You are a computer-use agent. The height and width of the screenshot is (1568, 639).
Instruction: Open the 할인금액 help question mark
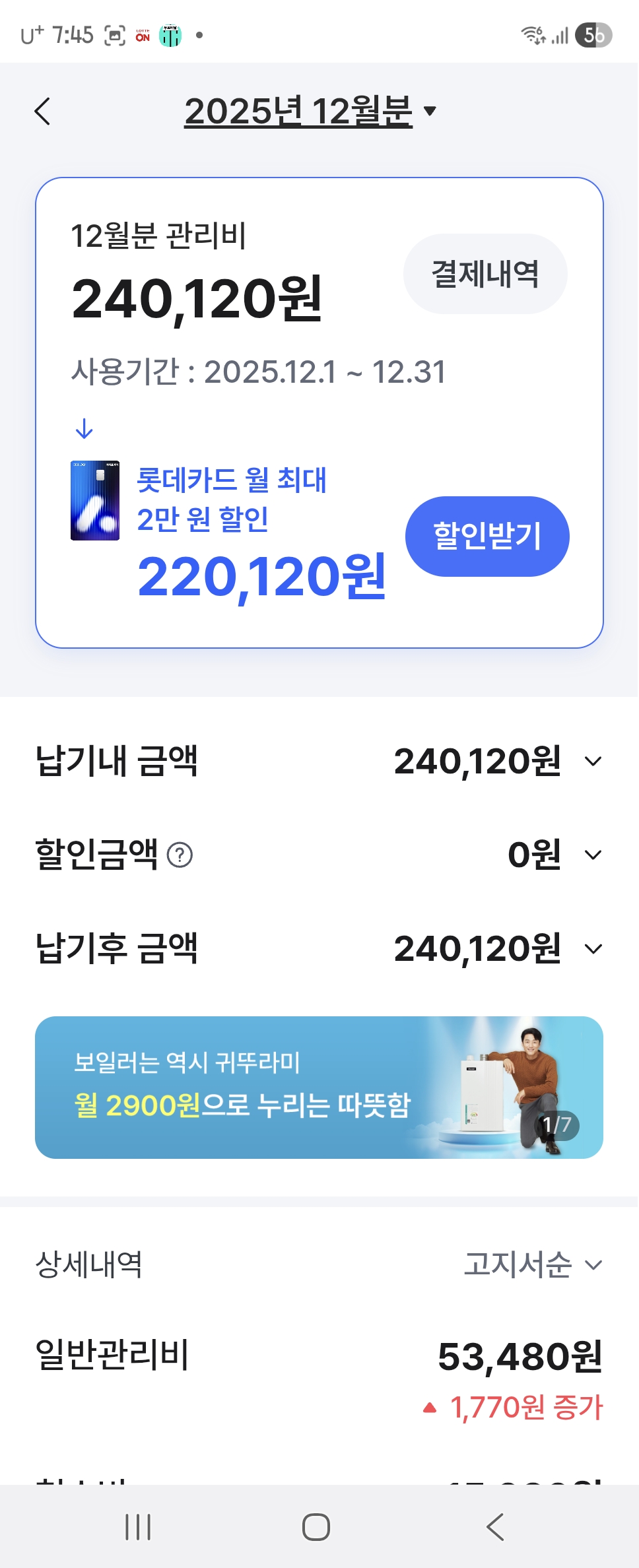[180, 855]
